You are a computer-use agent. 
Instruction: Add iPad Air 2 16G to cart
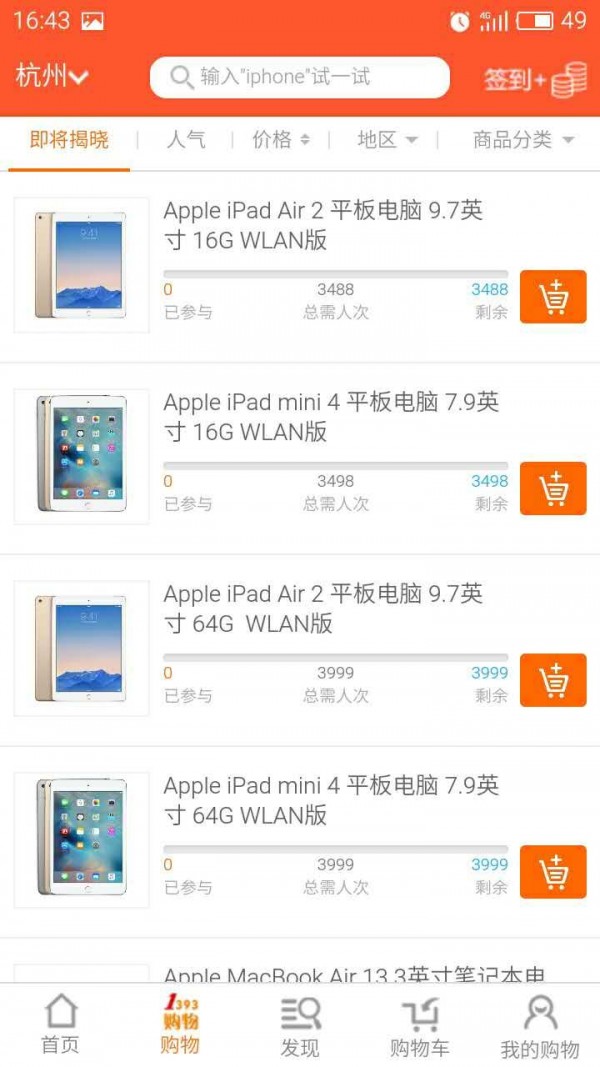pos(553,297)
